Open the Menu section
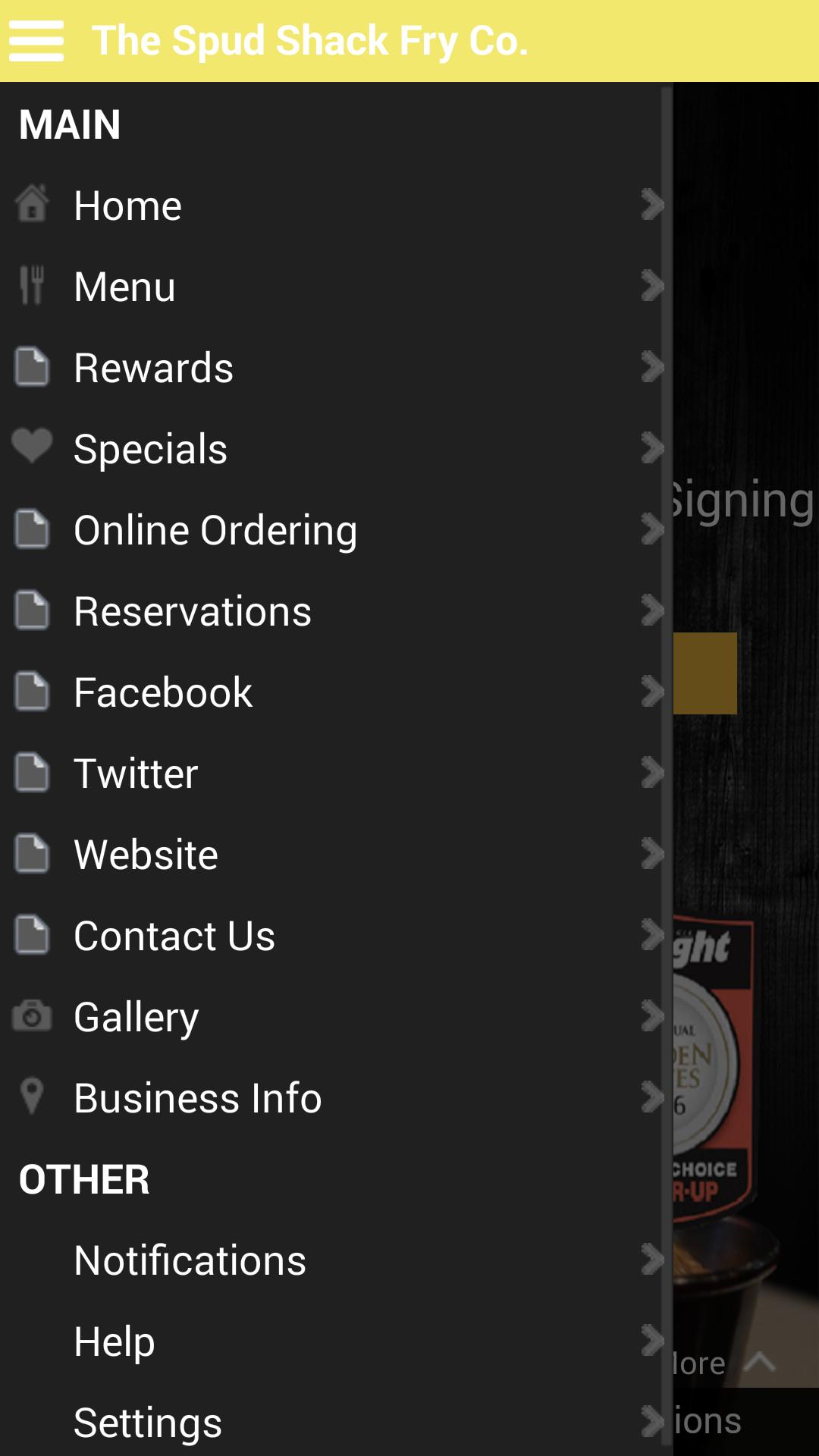The width and height of the screenshot is (819, 1456). click(334, 287)
